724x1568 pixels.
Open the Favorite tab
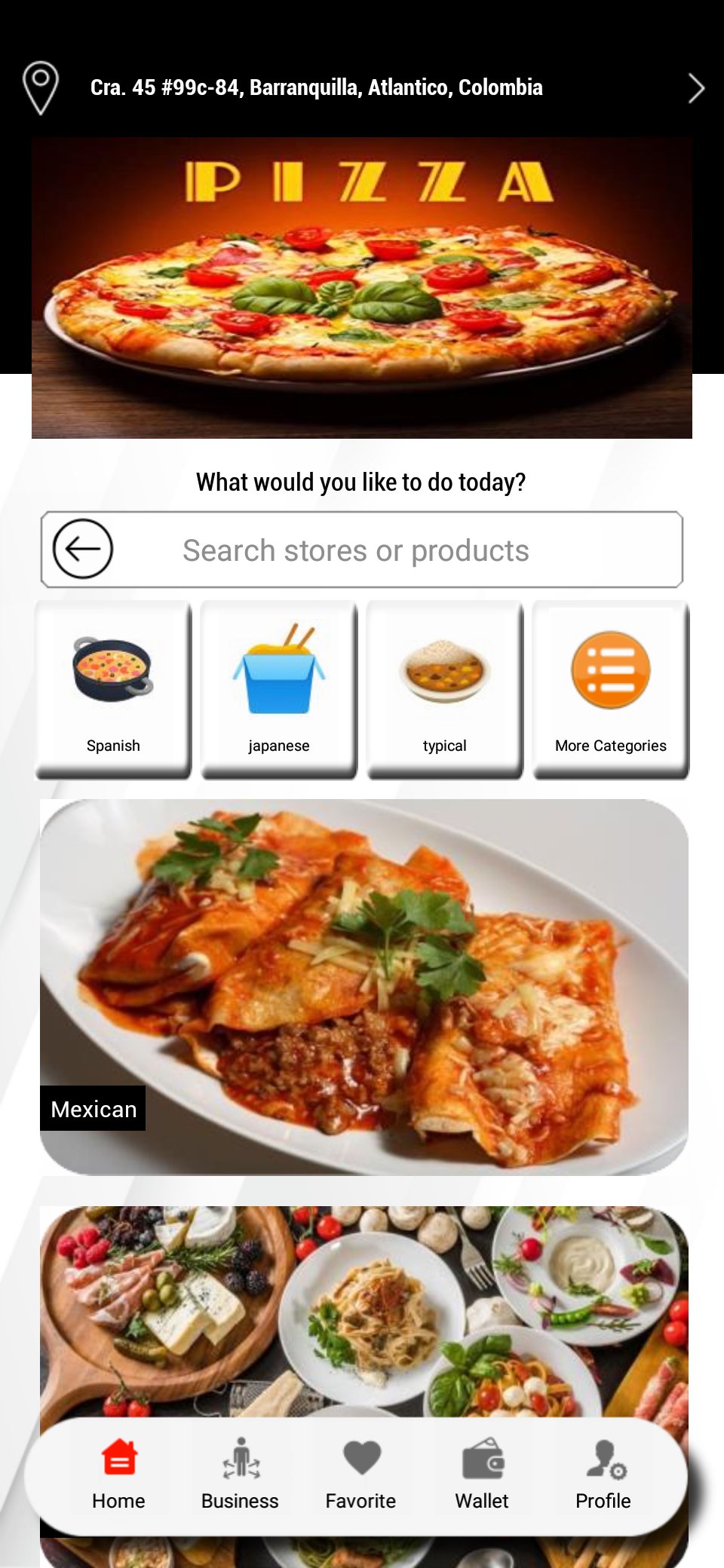pos(361,1475)
